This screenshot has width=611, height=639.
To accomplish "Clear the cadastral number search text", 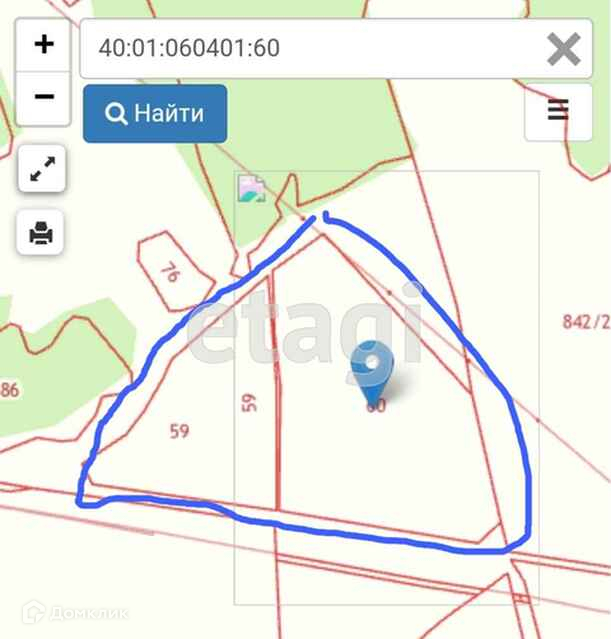I will coord(564,48).
